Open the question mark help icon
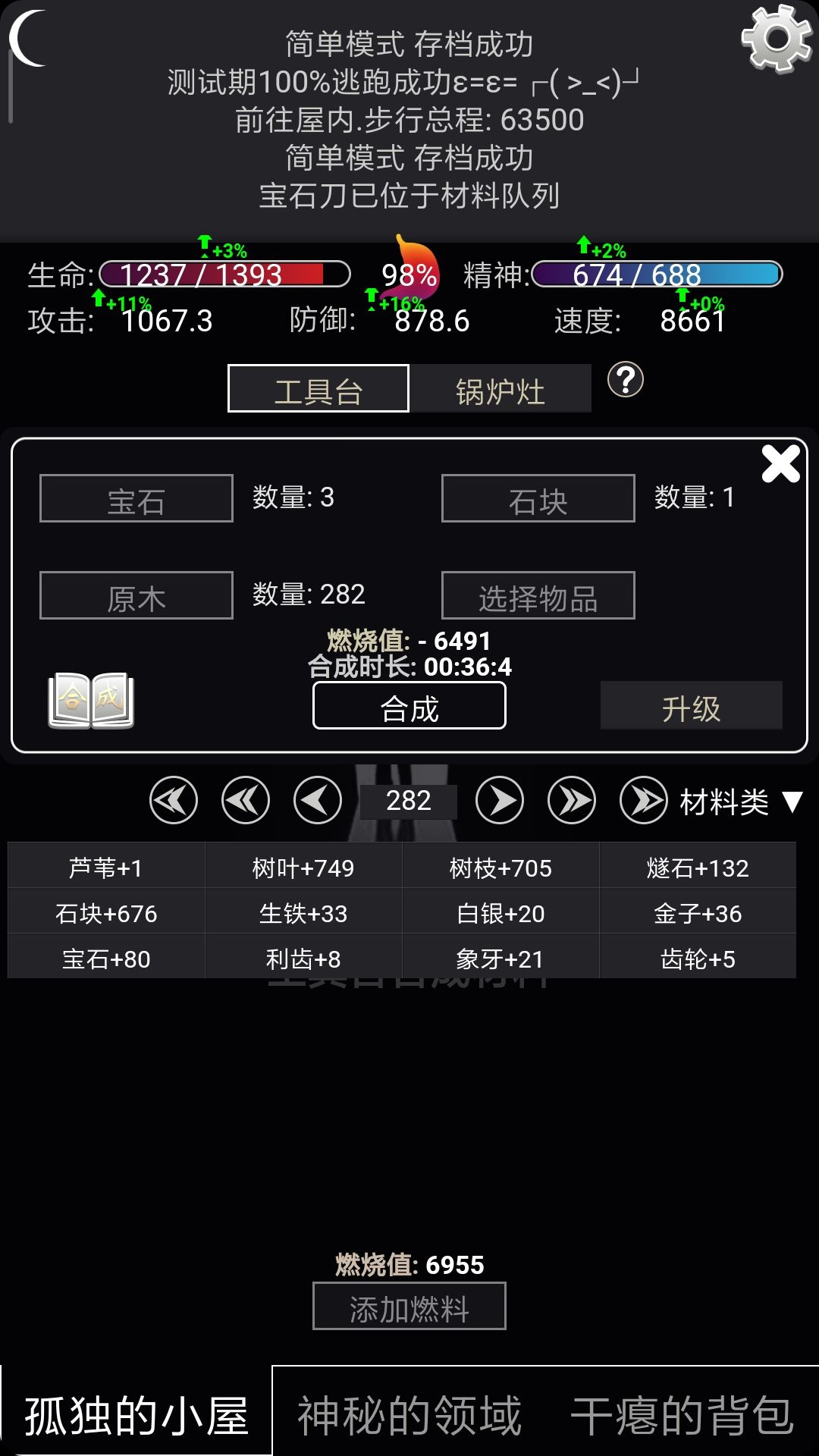Image resolution: width=819 pixels, height=1456 pixels. pyautogui.click(x=626, y=380)
